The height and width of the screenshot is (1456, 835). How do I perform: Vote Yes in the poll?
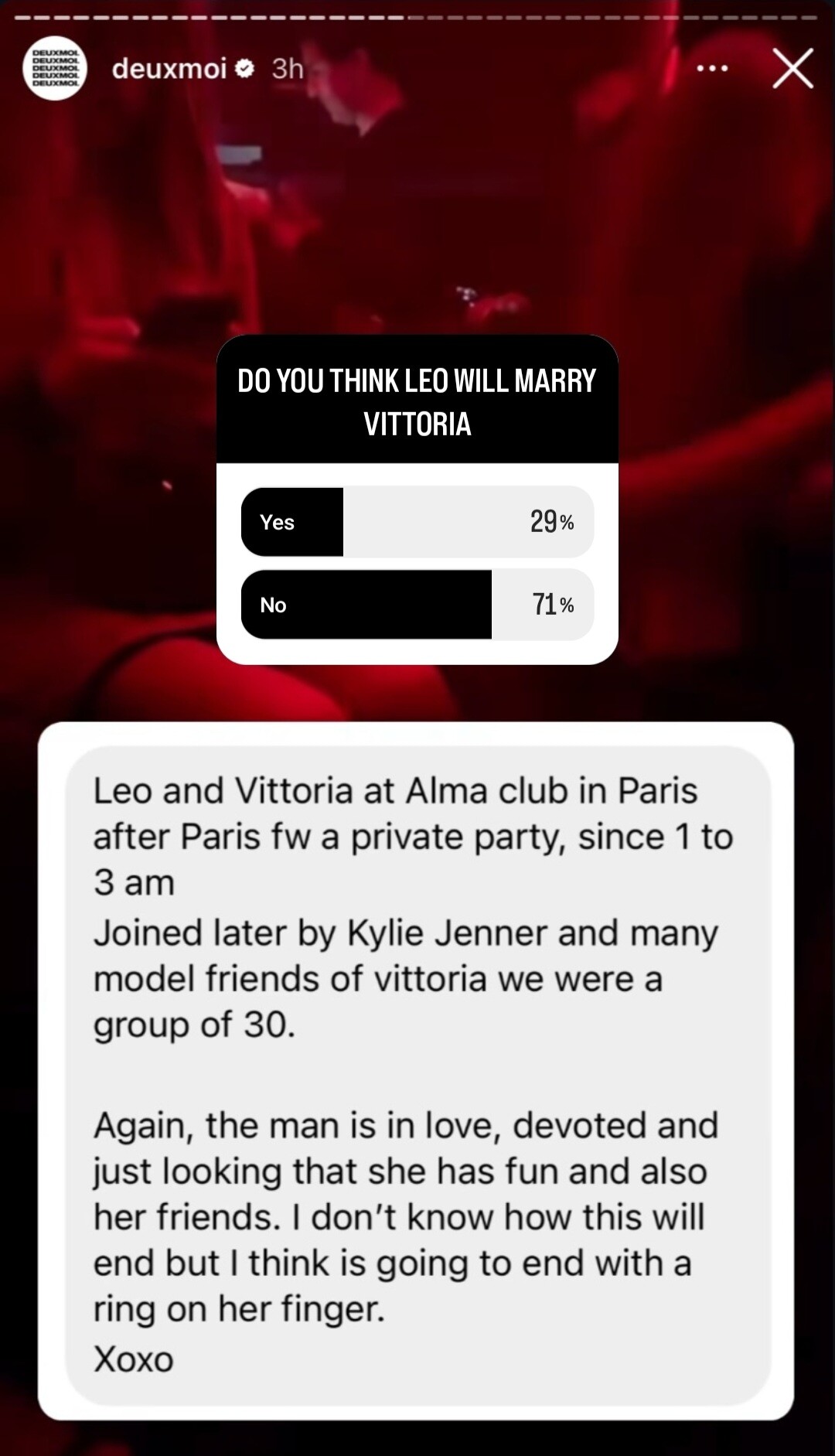coord(417,522)
